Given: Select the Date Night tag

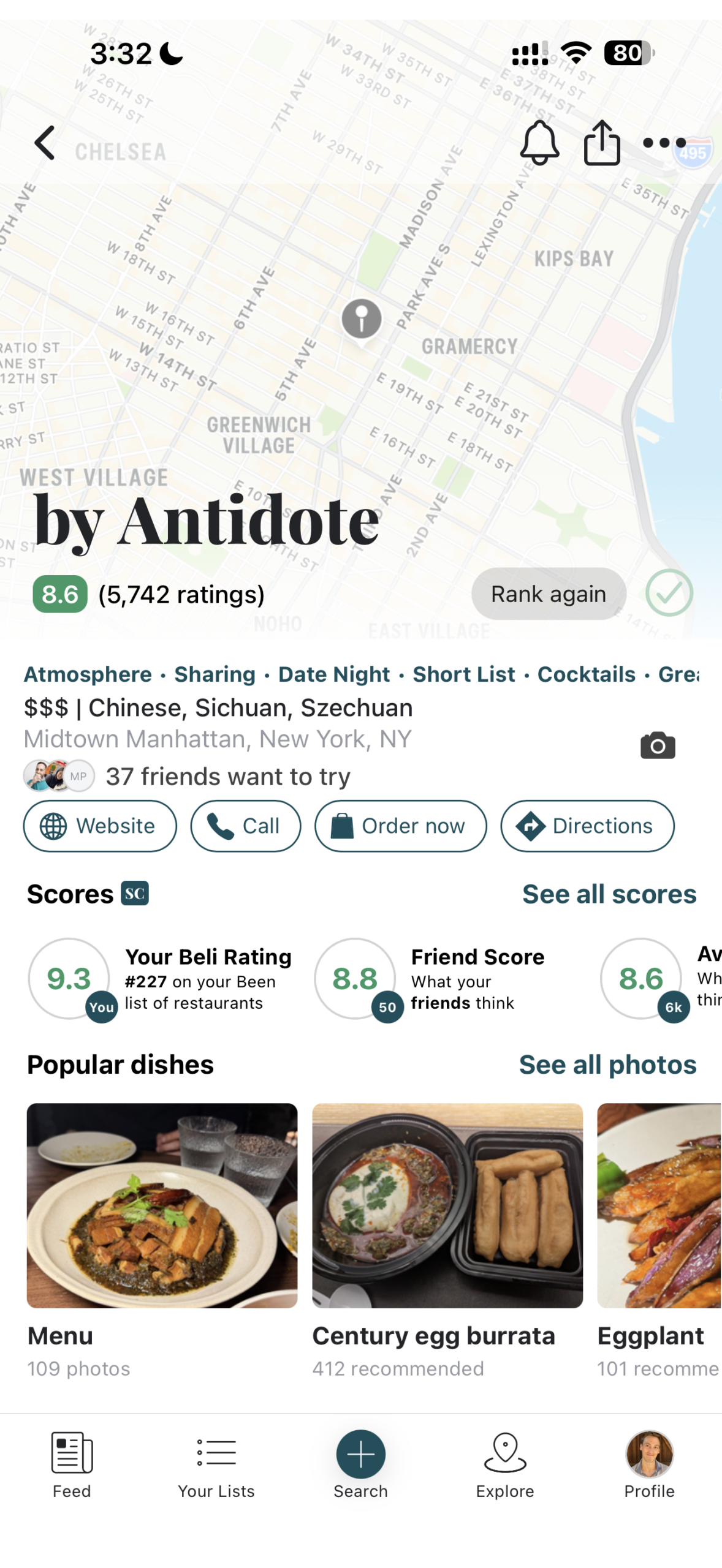Looking at the screenshot, I should [x=334, y=674].
